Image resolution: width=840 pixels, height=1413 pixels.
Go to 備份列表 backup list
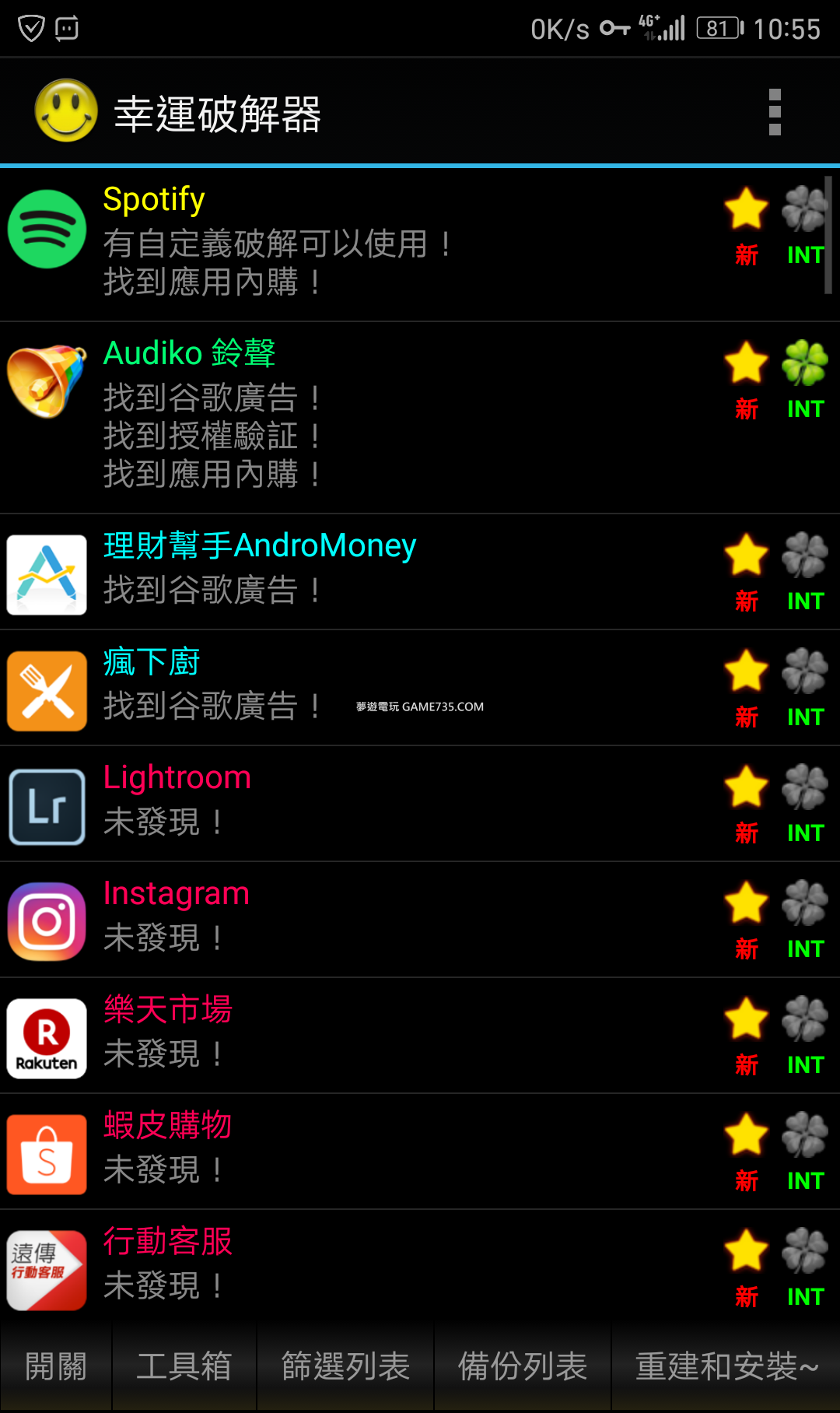pos(523,1366)
